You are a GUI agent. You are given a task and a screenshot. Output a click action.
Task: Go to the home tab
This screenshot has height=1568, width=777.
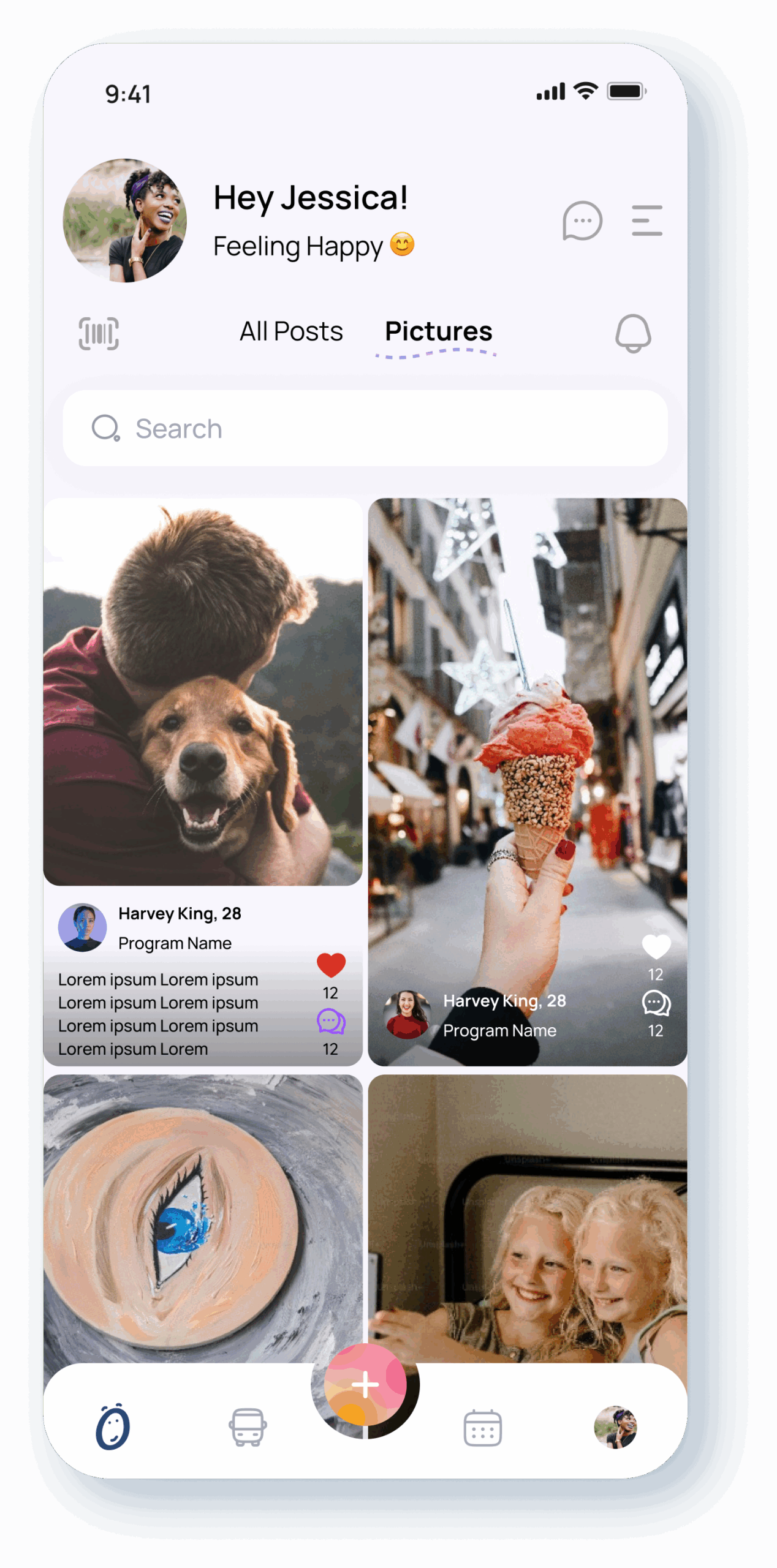pyautogui.click(x=113, y=1427)
